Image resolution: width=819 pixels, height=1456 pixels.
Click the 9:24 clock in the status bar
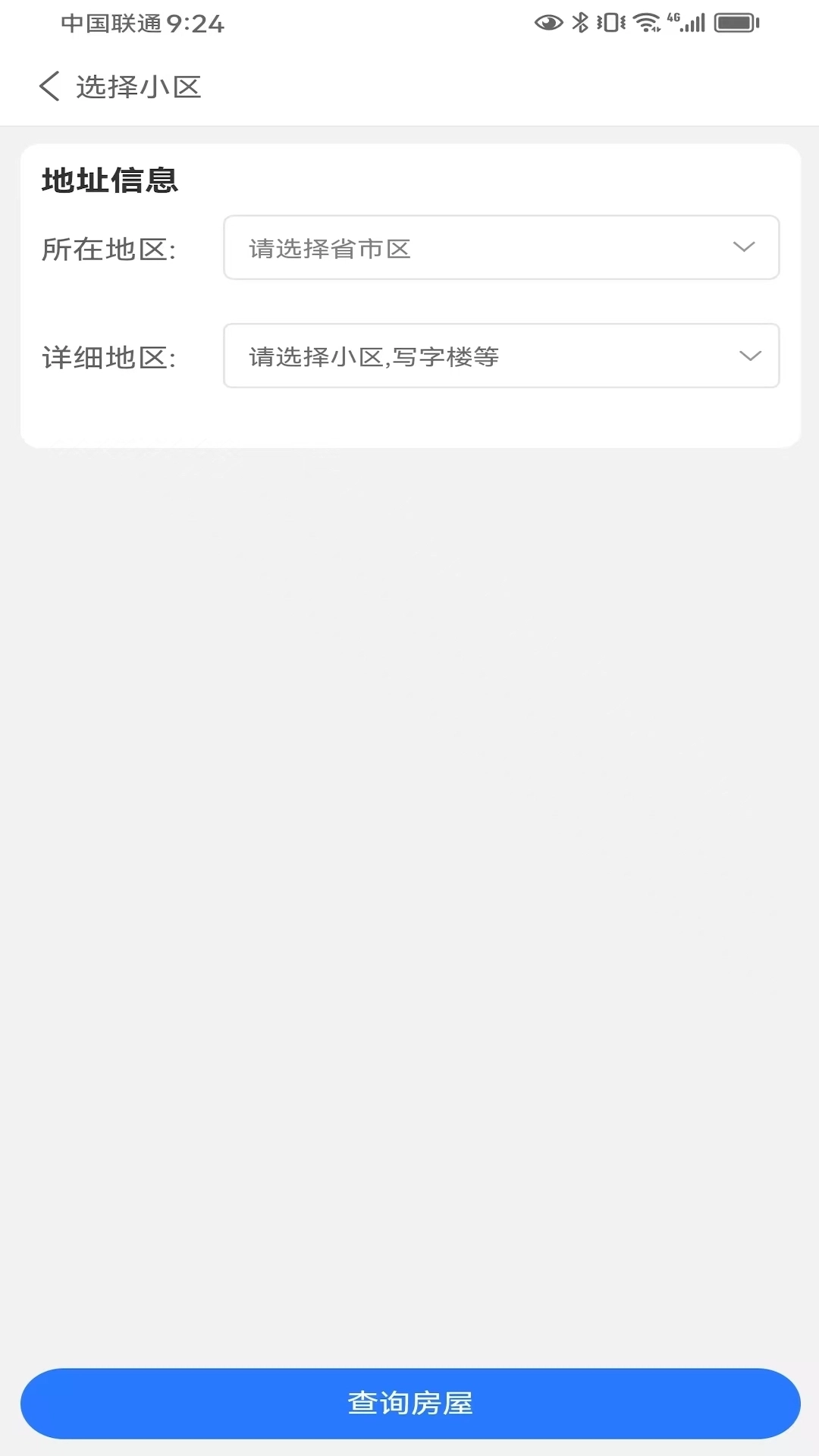pos(196,23)
